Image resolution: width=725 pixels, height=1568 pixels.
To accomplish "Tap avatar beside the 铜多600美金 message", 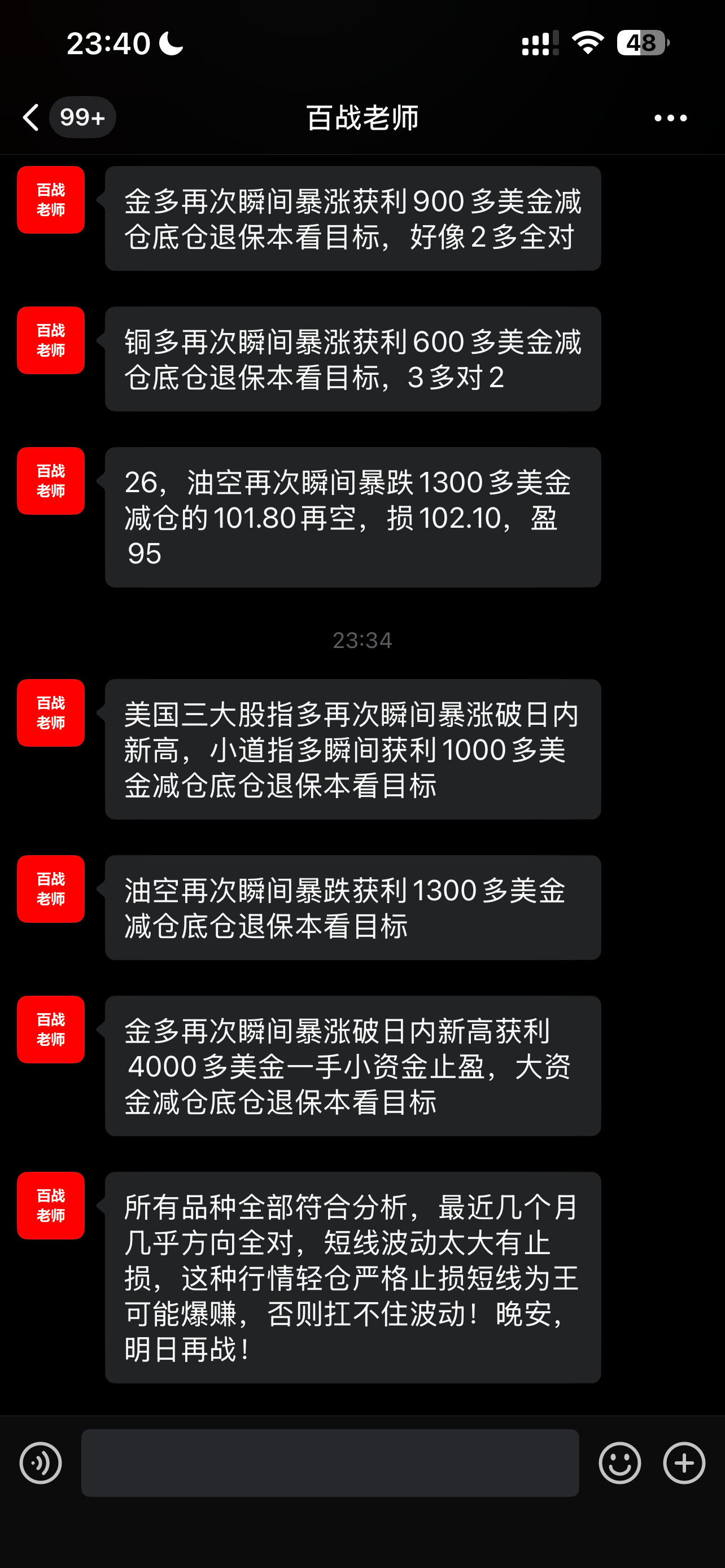I will [x=50, y=341].
